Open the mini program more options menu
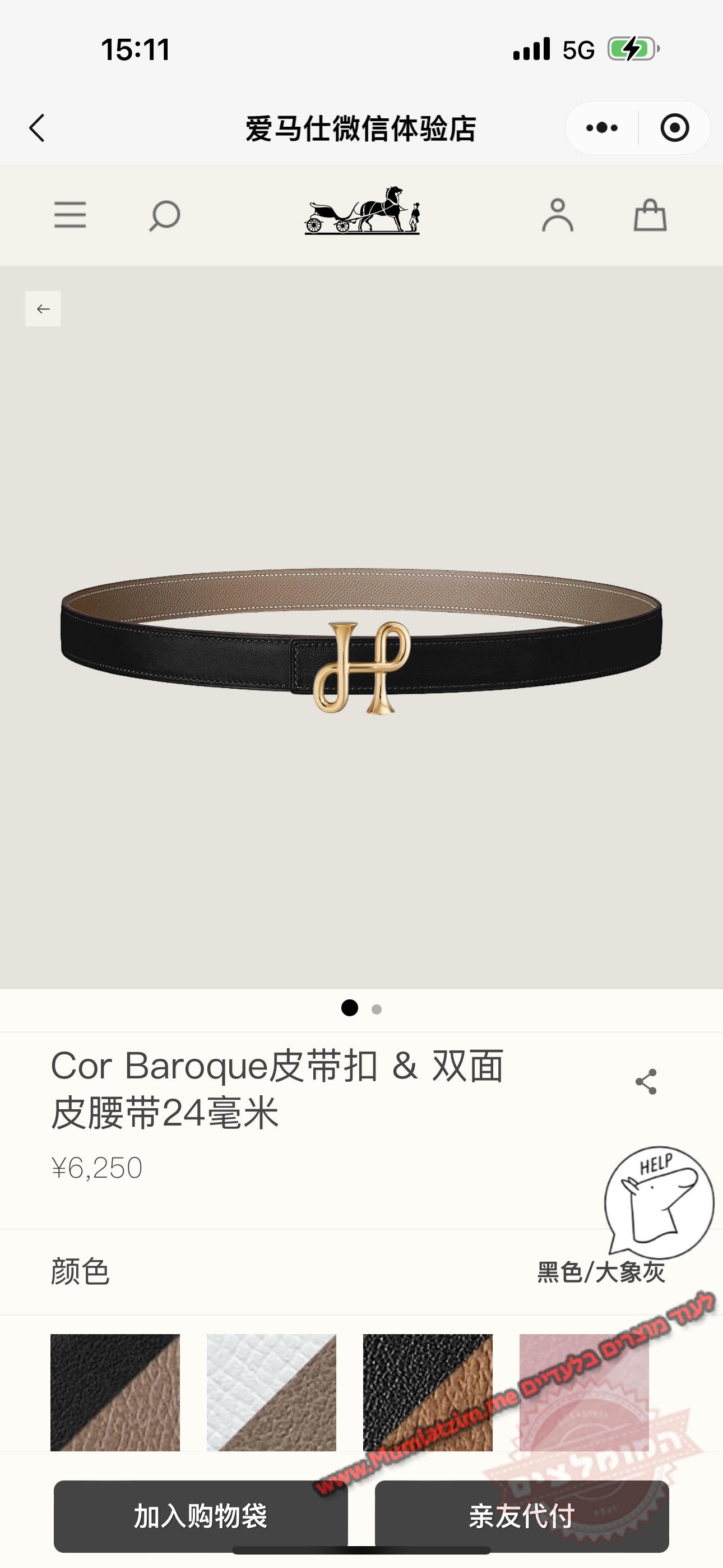This screenshot has width=723, height=1568. point(602,128)
